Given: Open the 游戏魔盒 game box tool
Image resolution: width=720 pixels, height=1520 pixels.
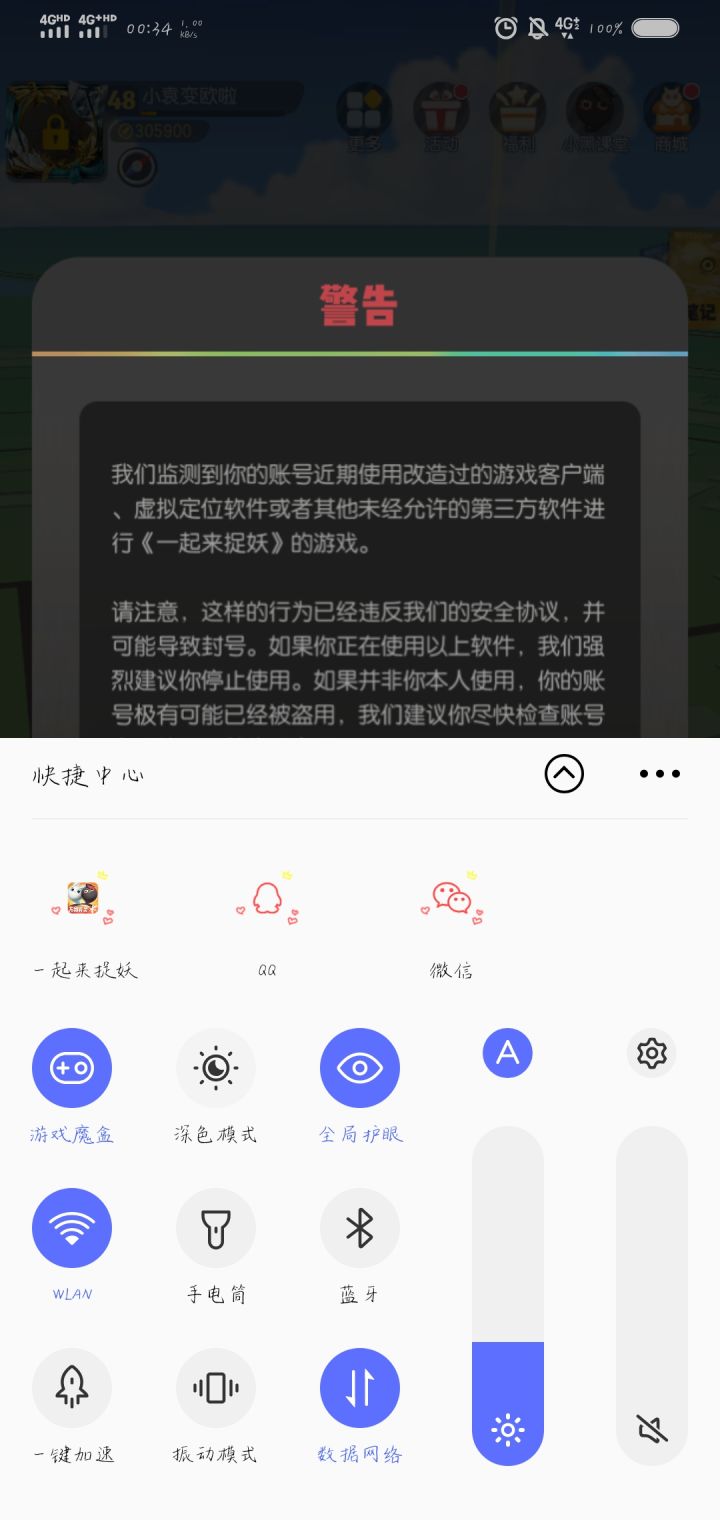Looking at the screenshot, I should [x=71, y=1067].
